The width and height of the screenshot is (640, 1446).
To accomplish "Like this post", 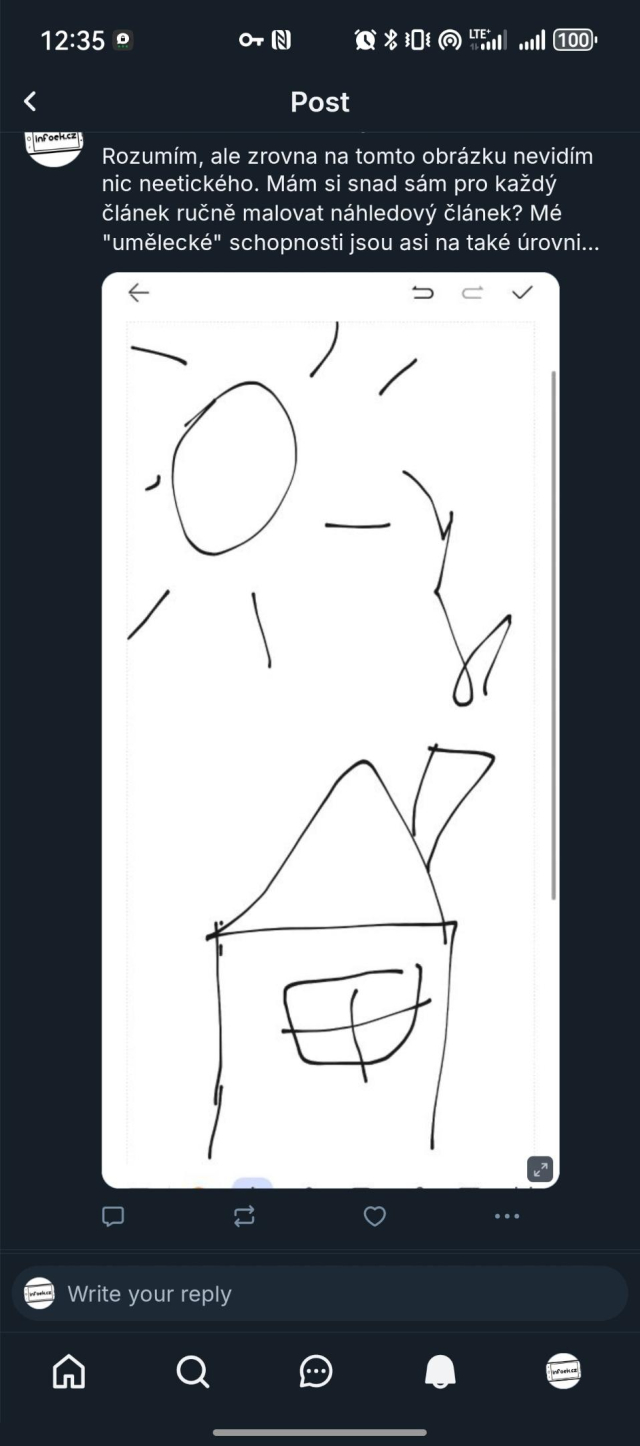I will pyautogui.click(x=375, y=1216).
